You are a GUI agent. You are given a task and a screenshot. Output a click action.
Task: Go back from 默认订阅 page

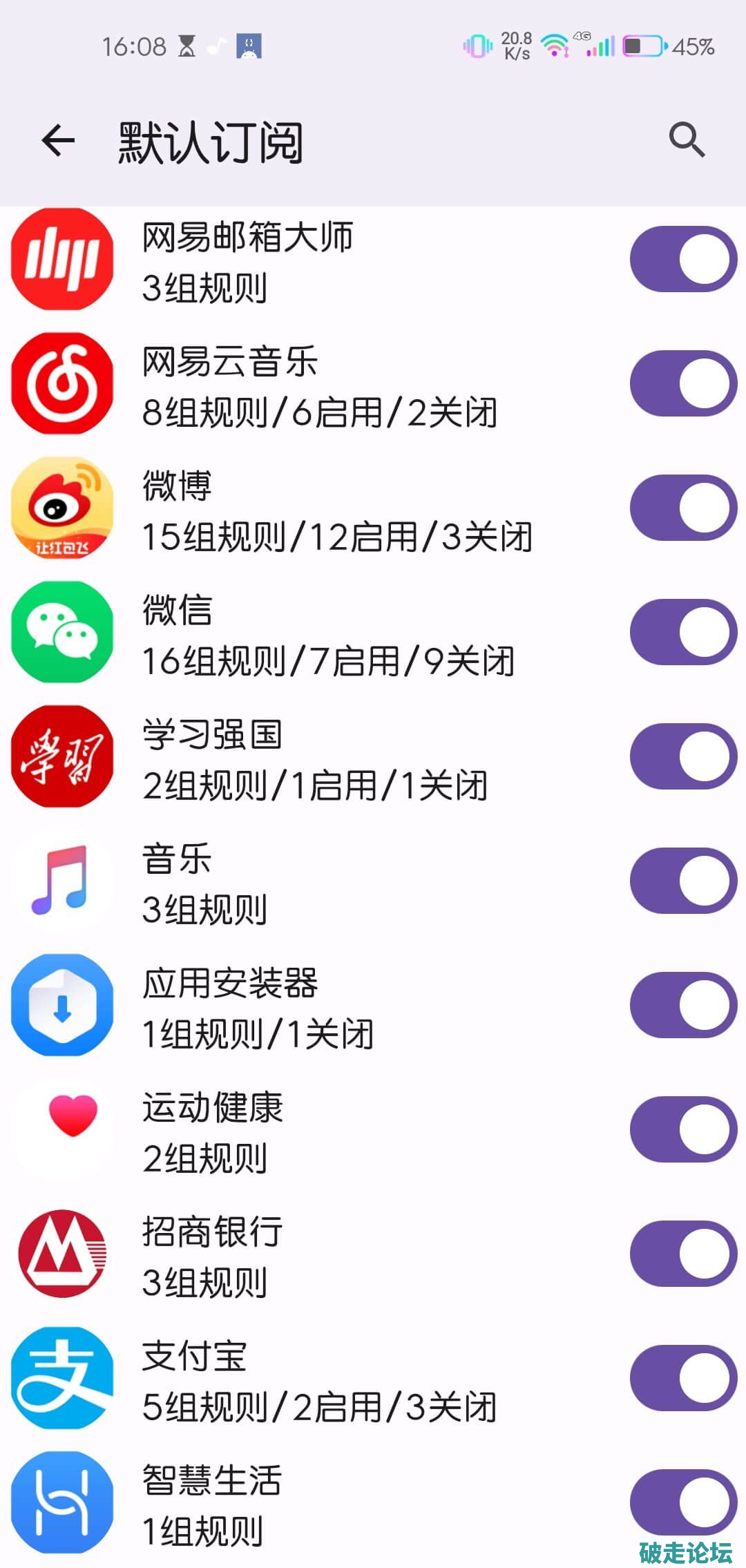[58, 142]
